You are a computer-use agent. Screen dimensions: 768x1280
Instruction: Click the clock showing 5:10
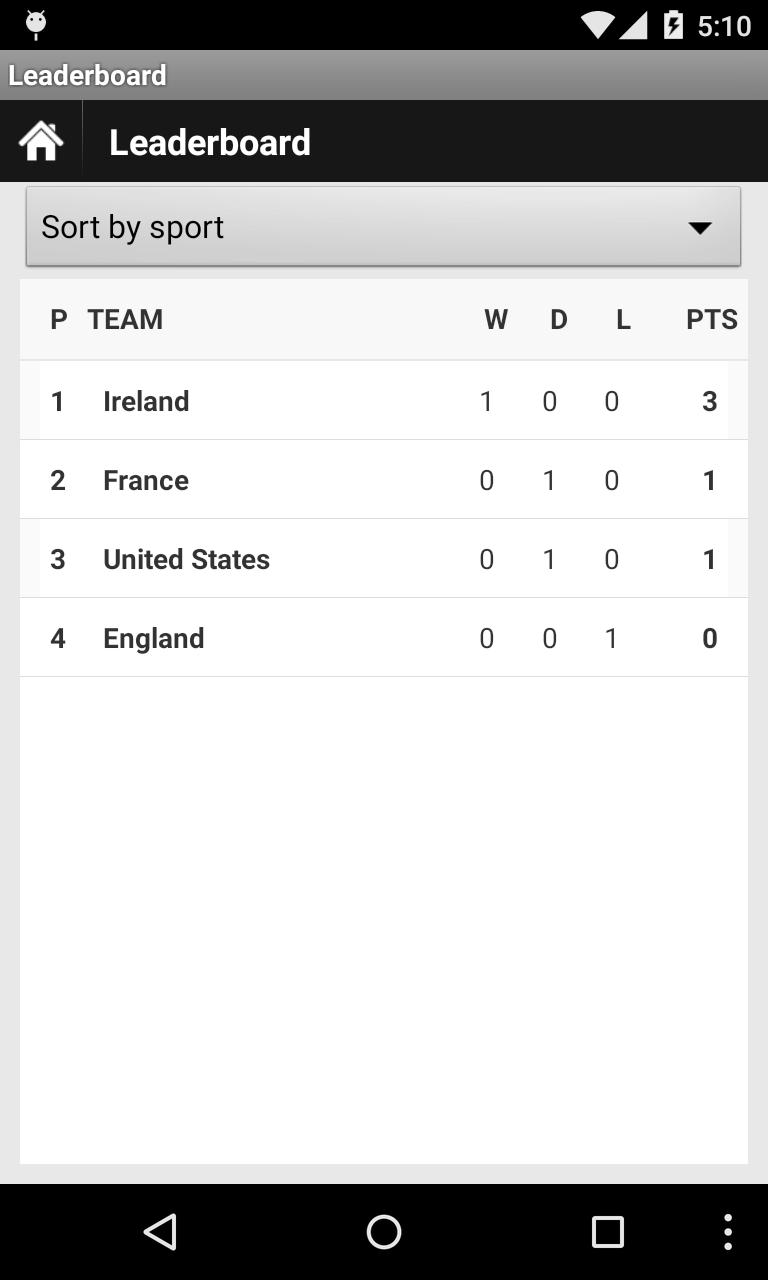723,25
